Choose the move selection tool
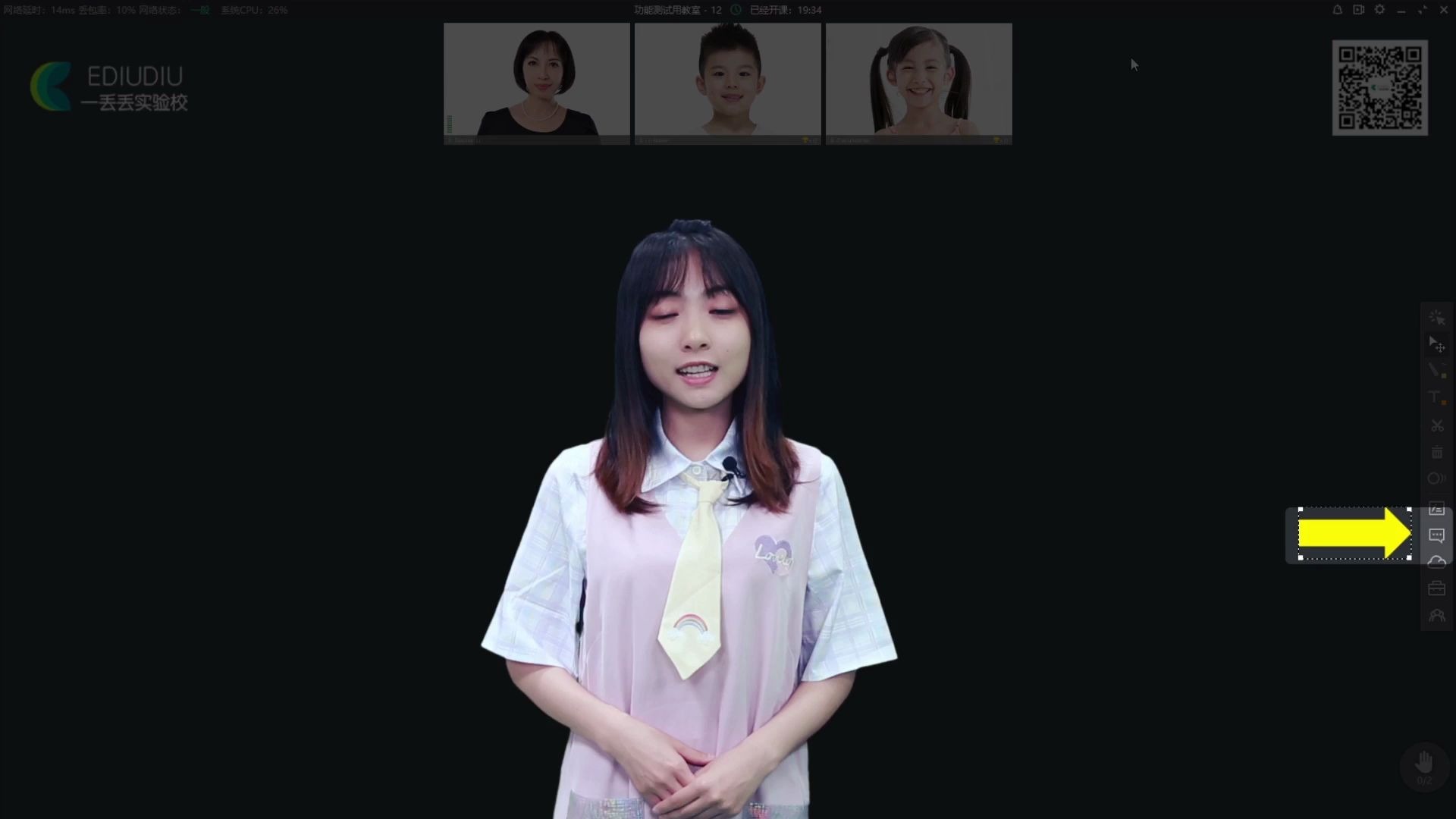 pos(1436,345)
